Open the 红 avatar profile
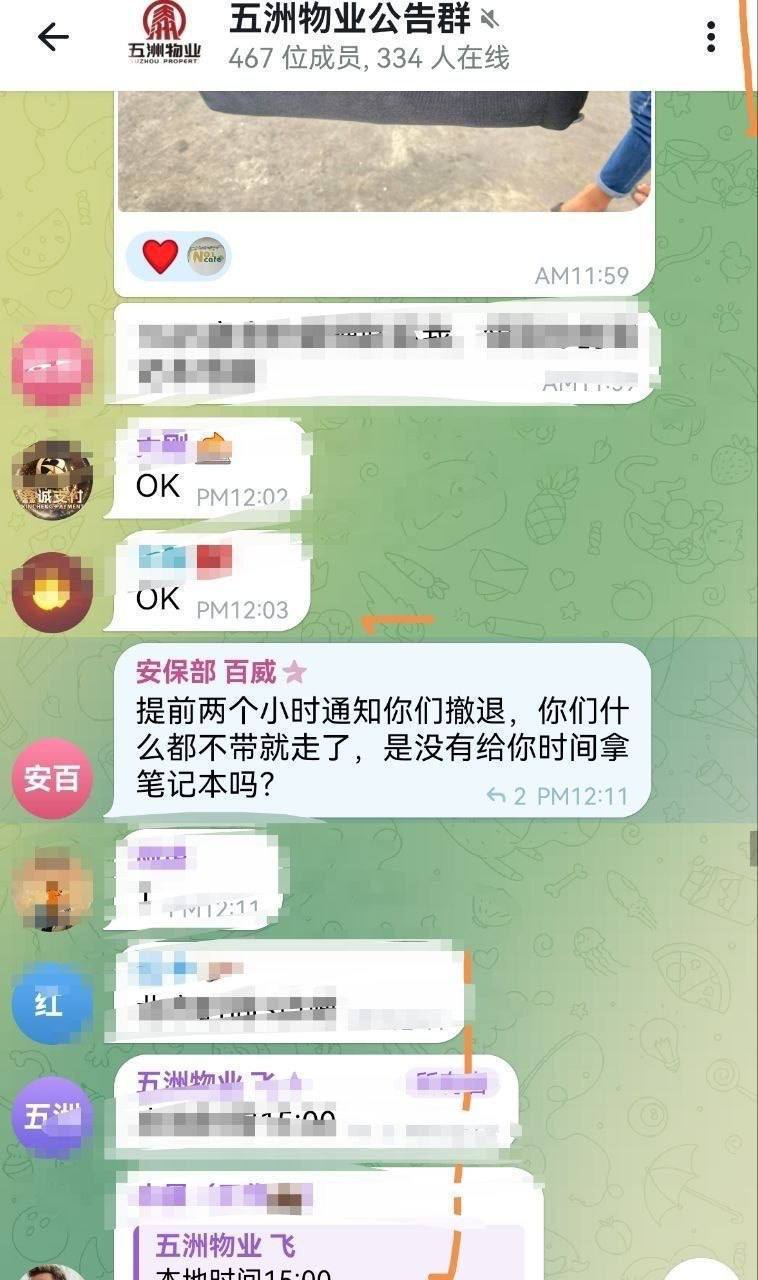Screen dimensions: 758x1280 pyautogui.click(x=52, y=1003)
